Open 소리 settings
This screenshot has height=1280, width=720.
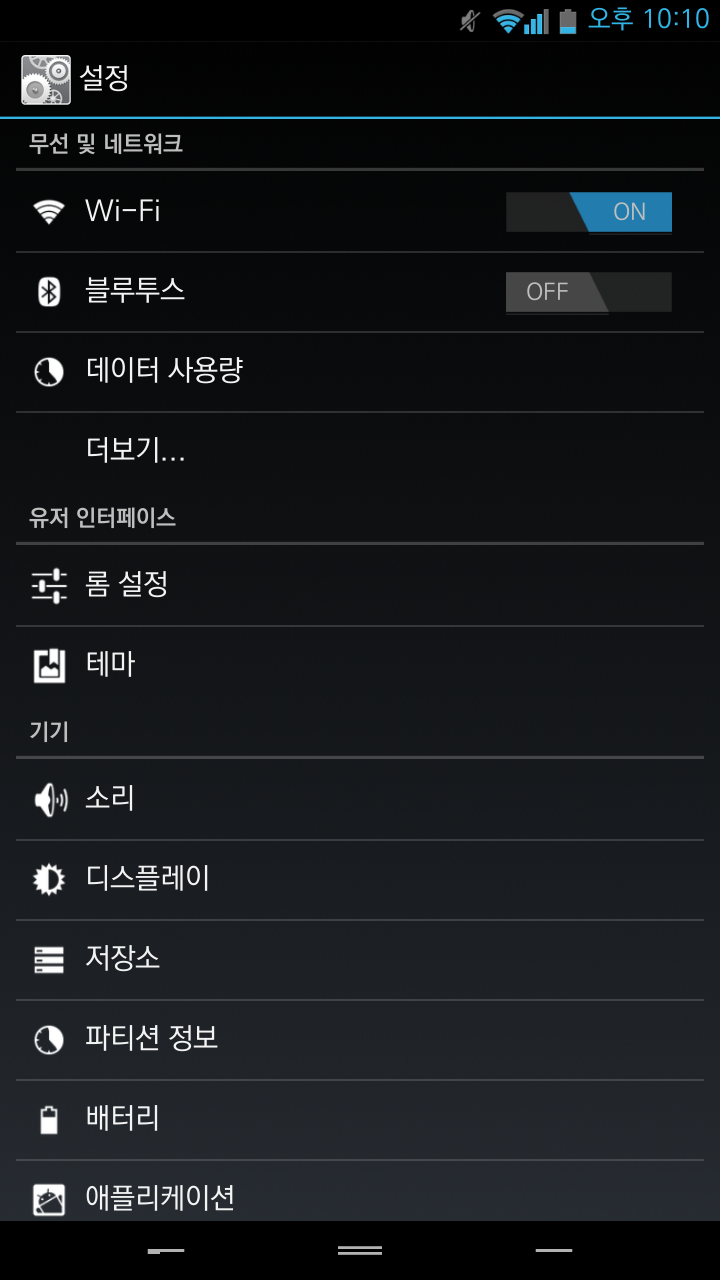[x=360, y=799]
